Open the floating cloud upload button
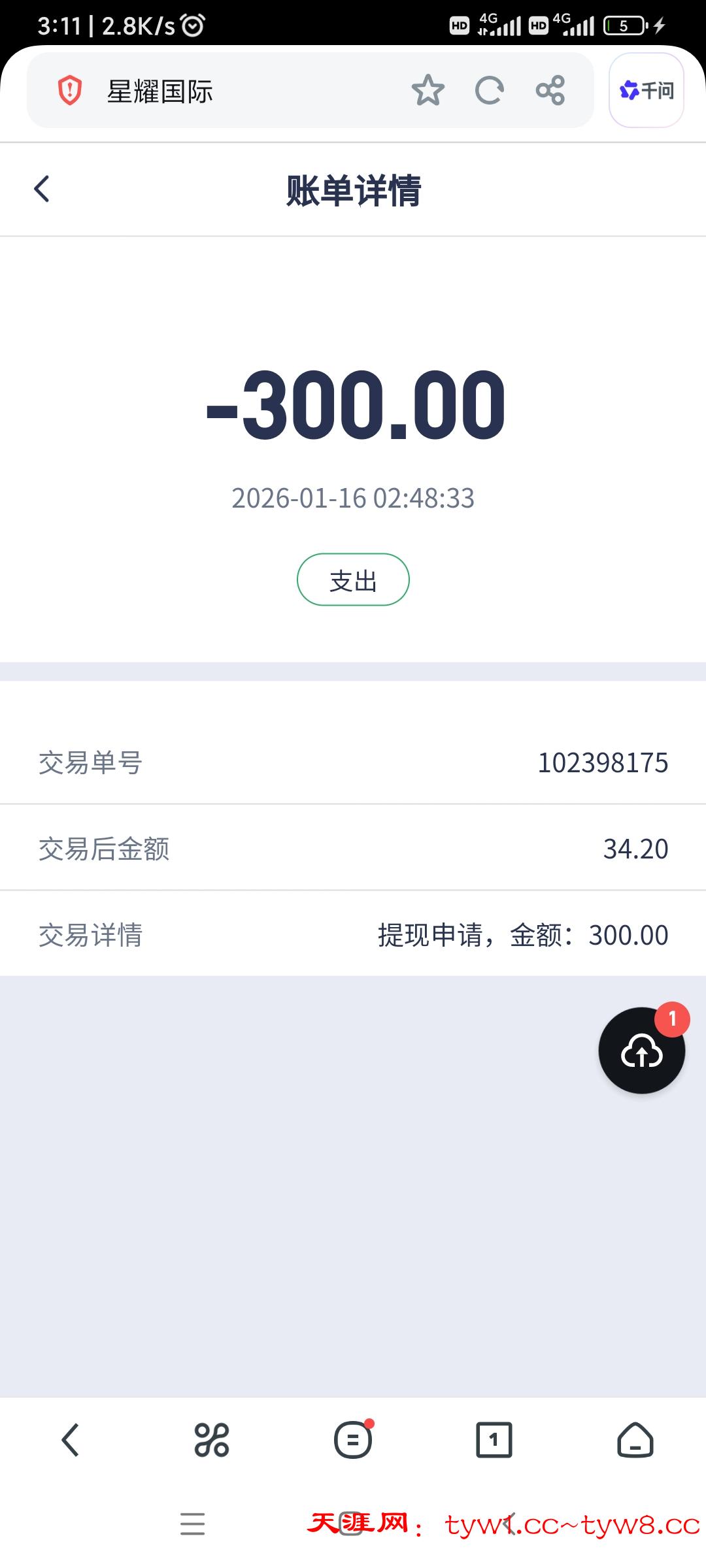 [x=642, y=1051]
